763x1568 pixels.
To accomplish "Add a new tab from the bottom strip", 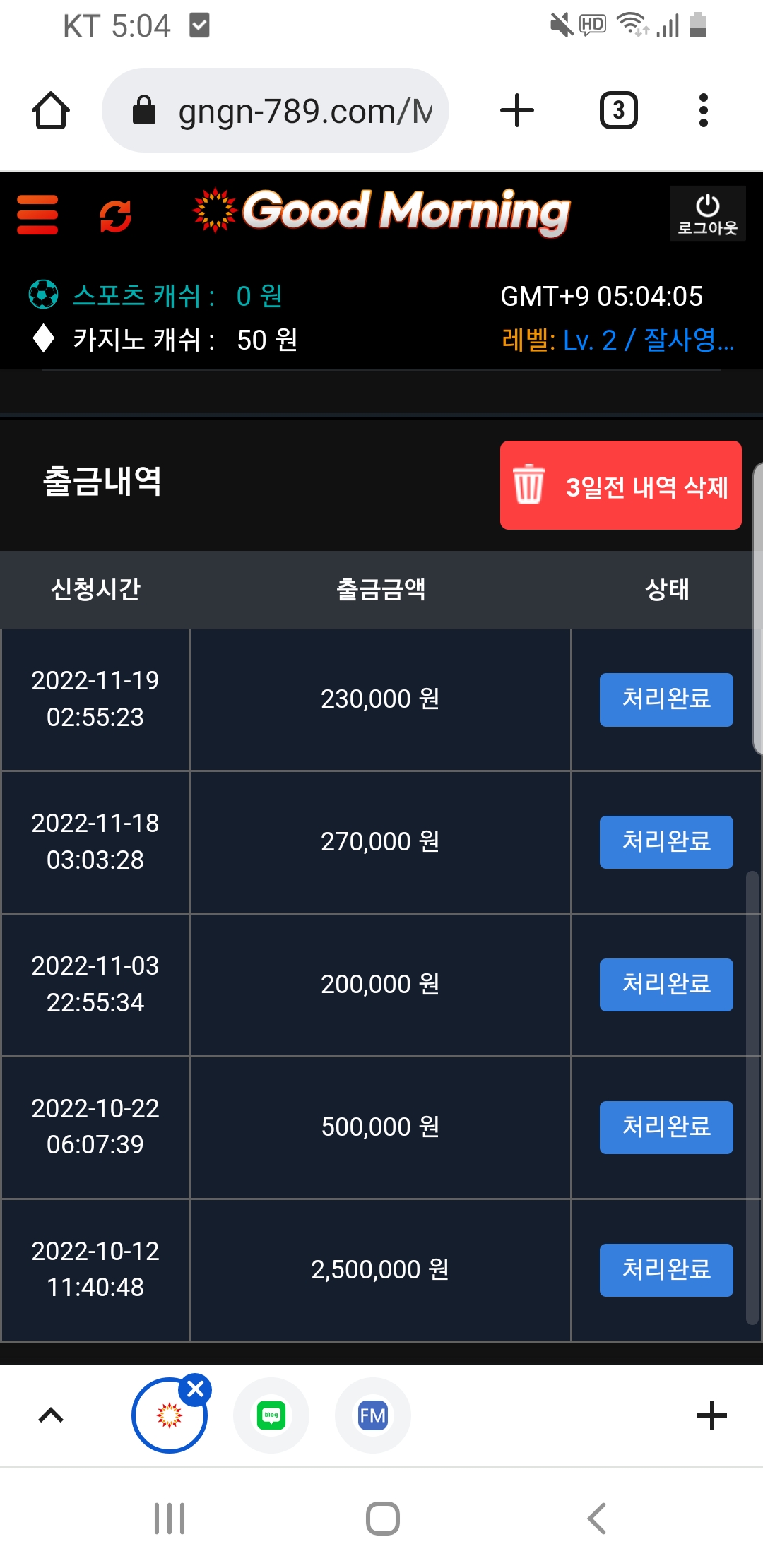I will pos(711,1415).
